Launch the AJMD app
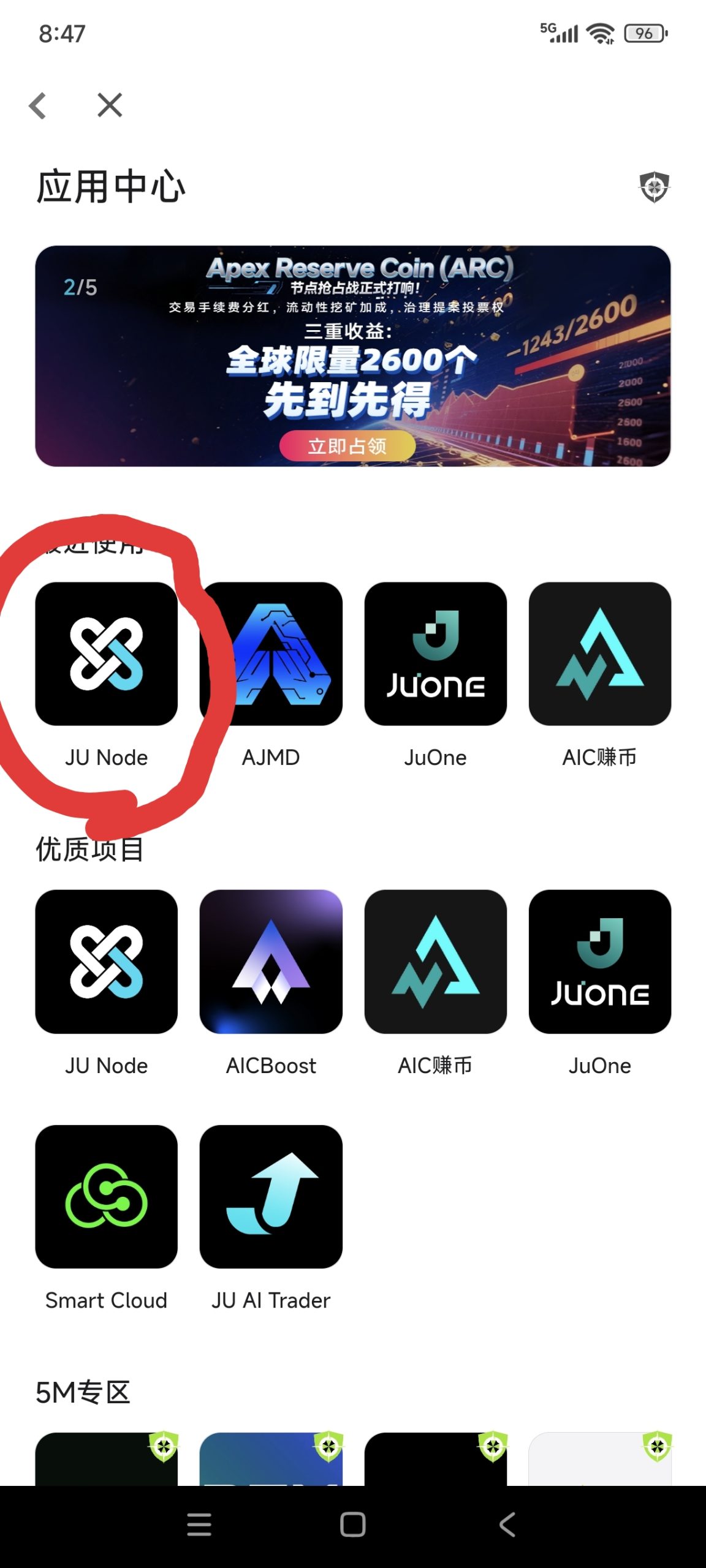This screenshot has height=1568, width=706. coord(271,654)
